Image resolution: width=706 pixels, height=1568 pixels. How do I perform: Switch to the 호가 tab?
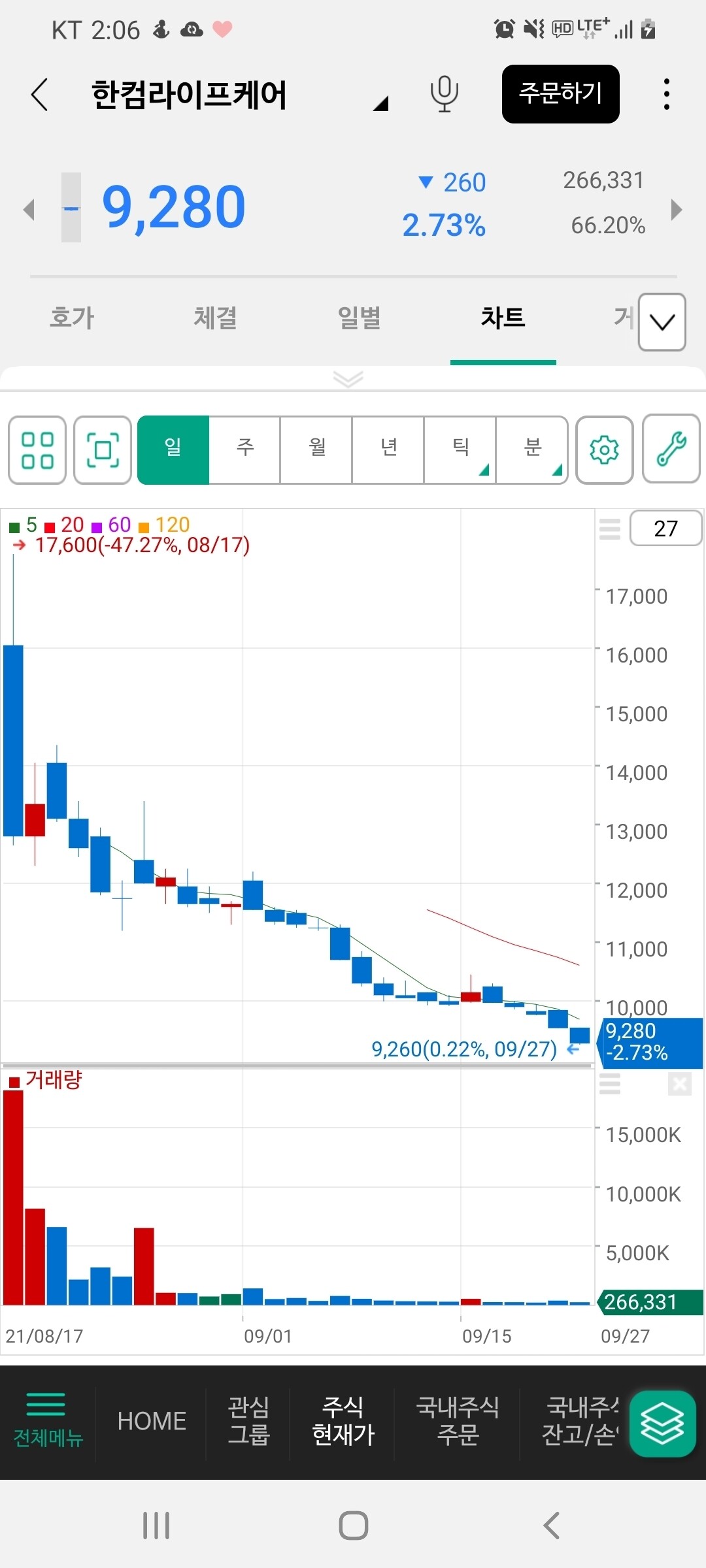72,318
